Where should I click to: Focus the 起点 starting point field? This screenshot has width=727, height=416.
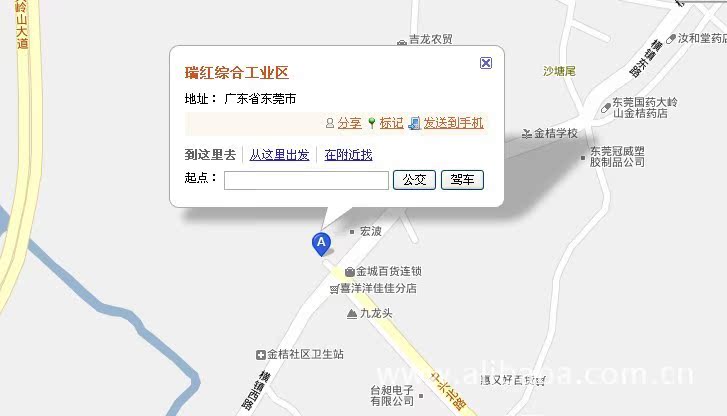pos(306,180)
